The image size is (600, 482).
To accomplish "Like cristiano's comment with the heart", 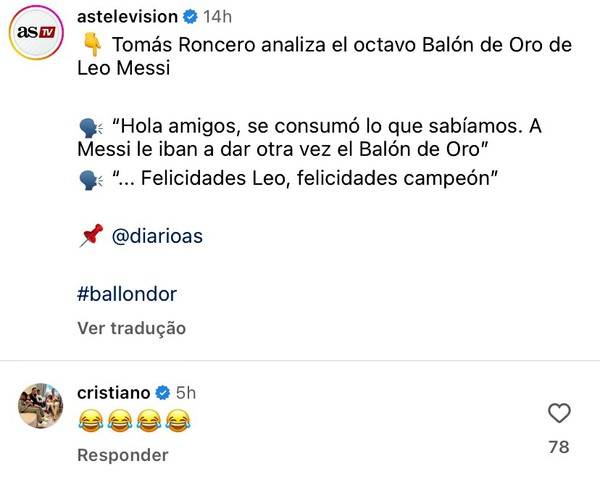I will 559,413.
